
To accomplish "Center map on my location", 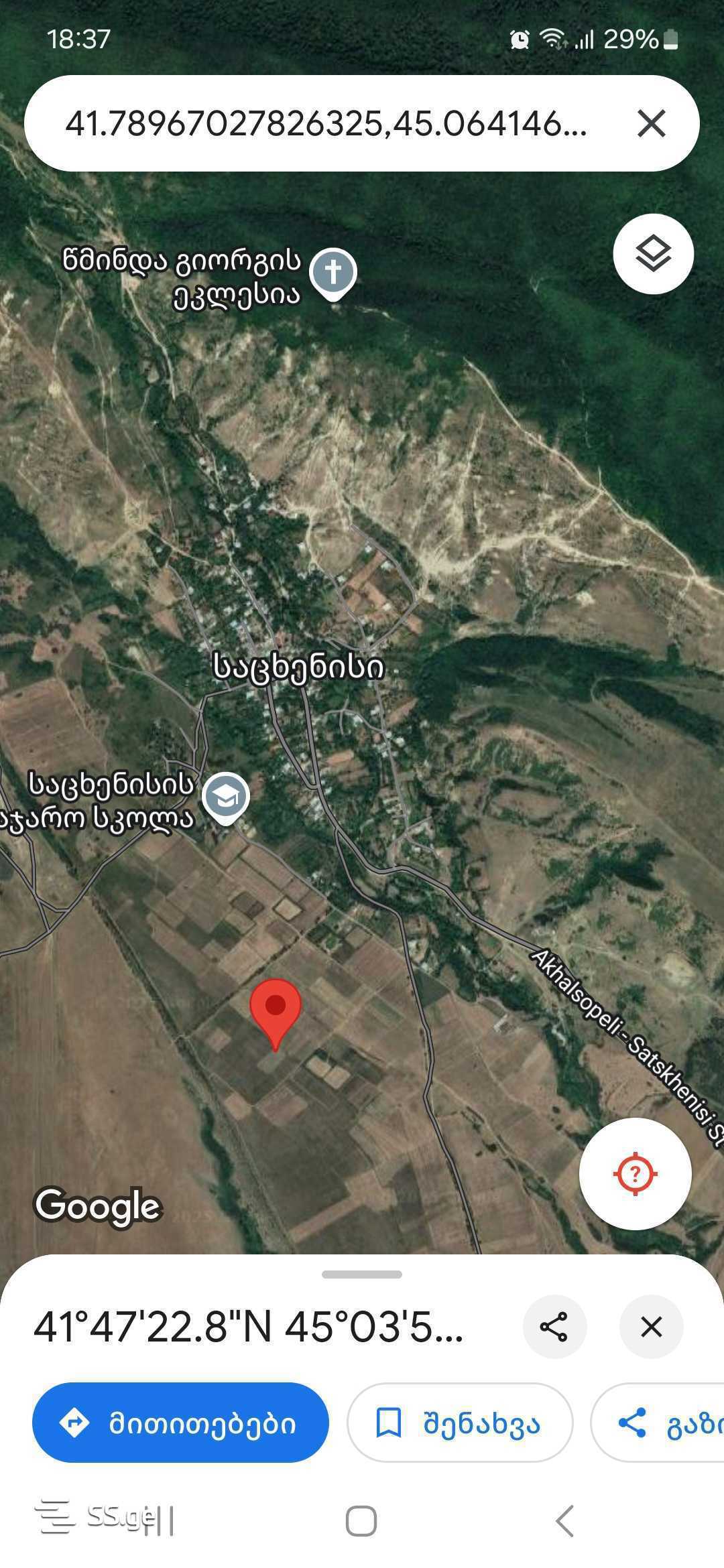I will [635, 1174].
